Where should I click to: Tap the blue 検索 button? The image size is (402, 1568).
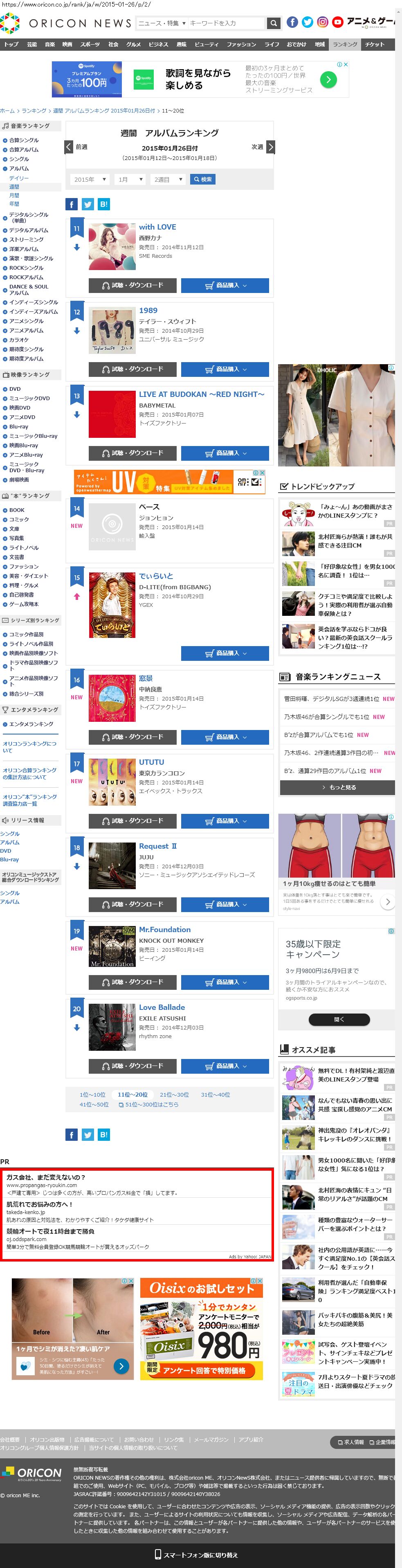coord(202,180)
